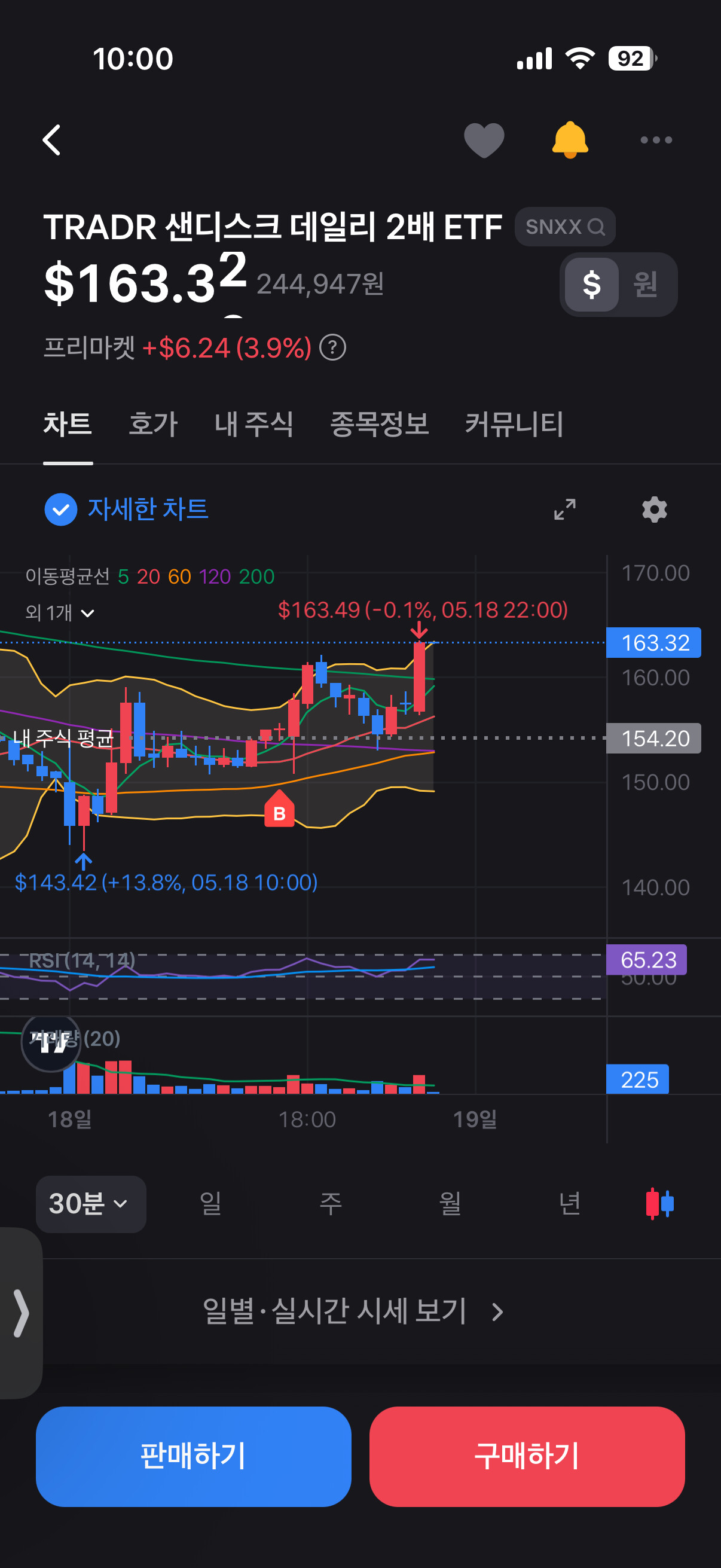The height and width of the screenshot is (1568, 721).
Task: Tap the red 구매하기 button
Action: (x=527, y=1456)
